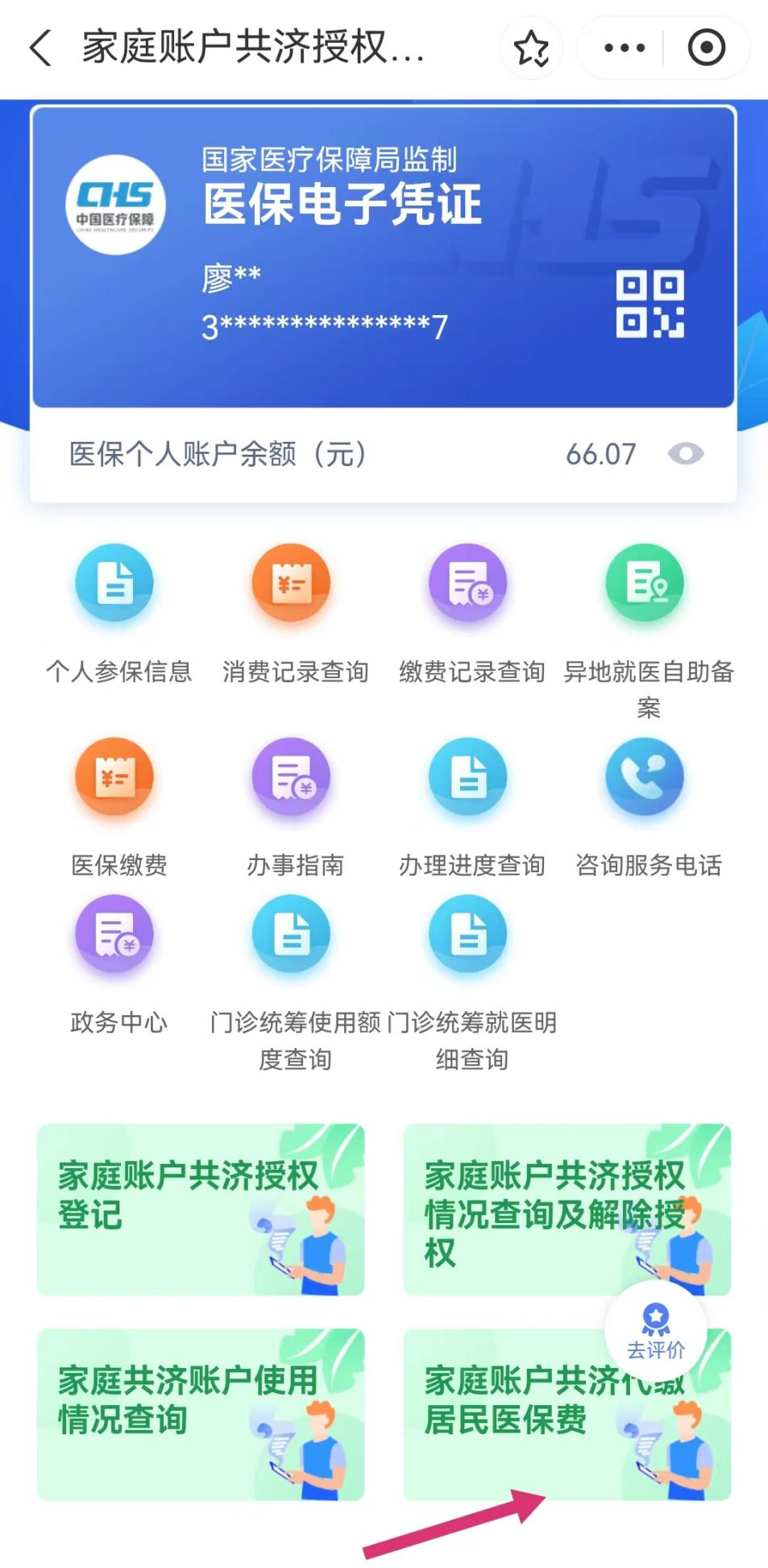
Task: Open the three-dot more menu
Action: click(625, 48)
